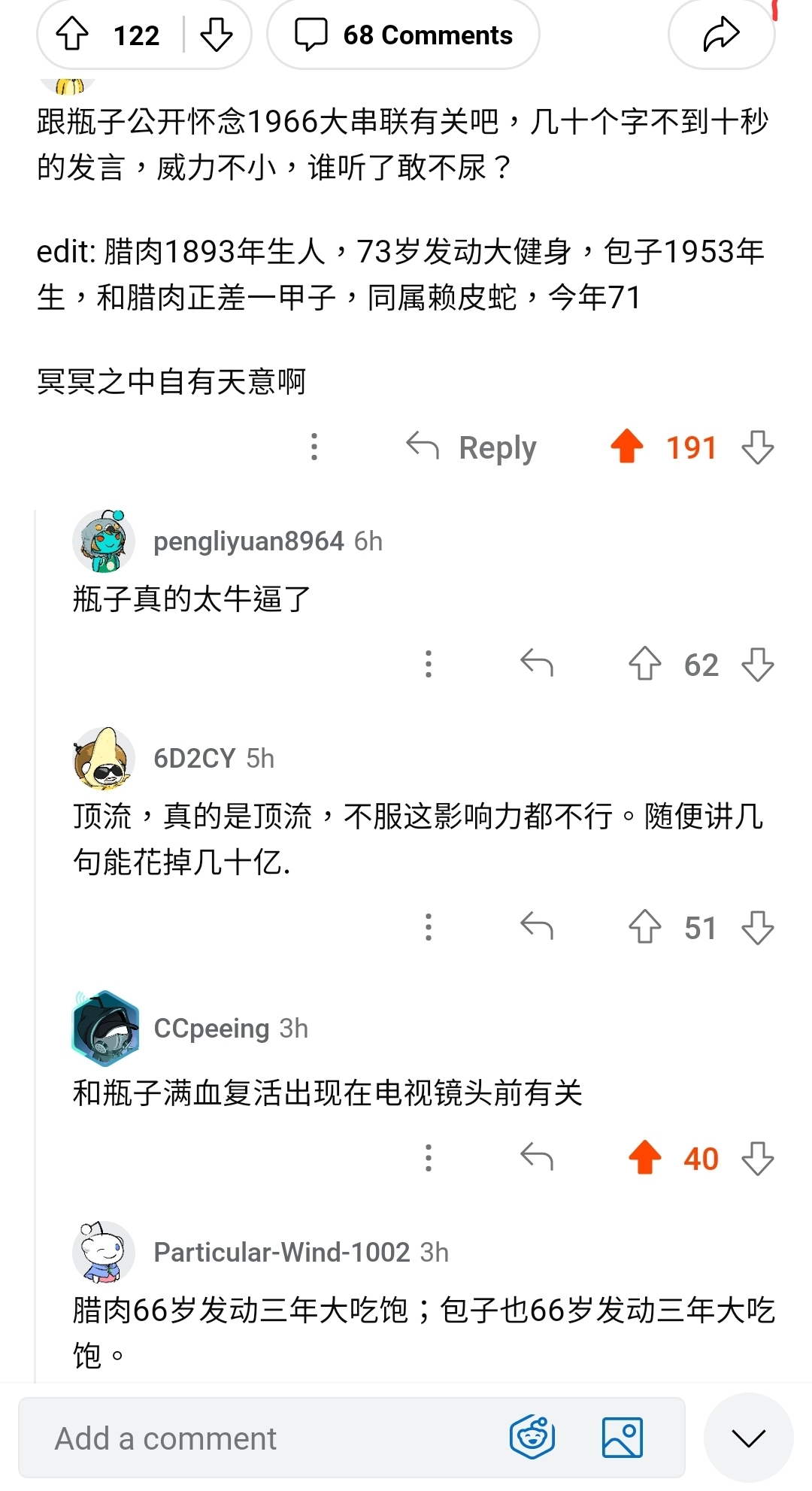Open pengliyuan8964's profile
Screen dimensions: 812x1491
[x=248, y=541]
